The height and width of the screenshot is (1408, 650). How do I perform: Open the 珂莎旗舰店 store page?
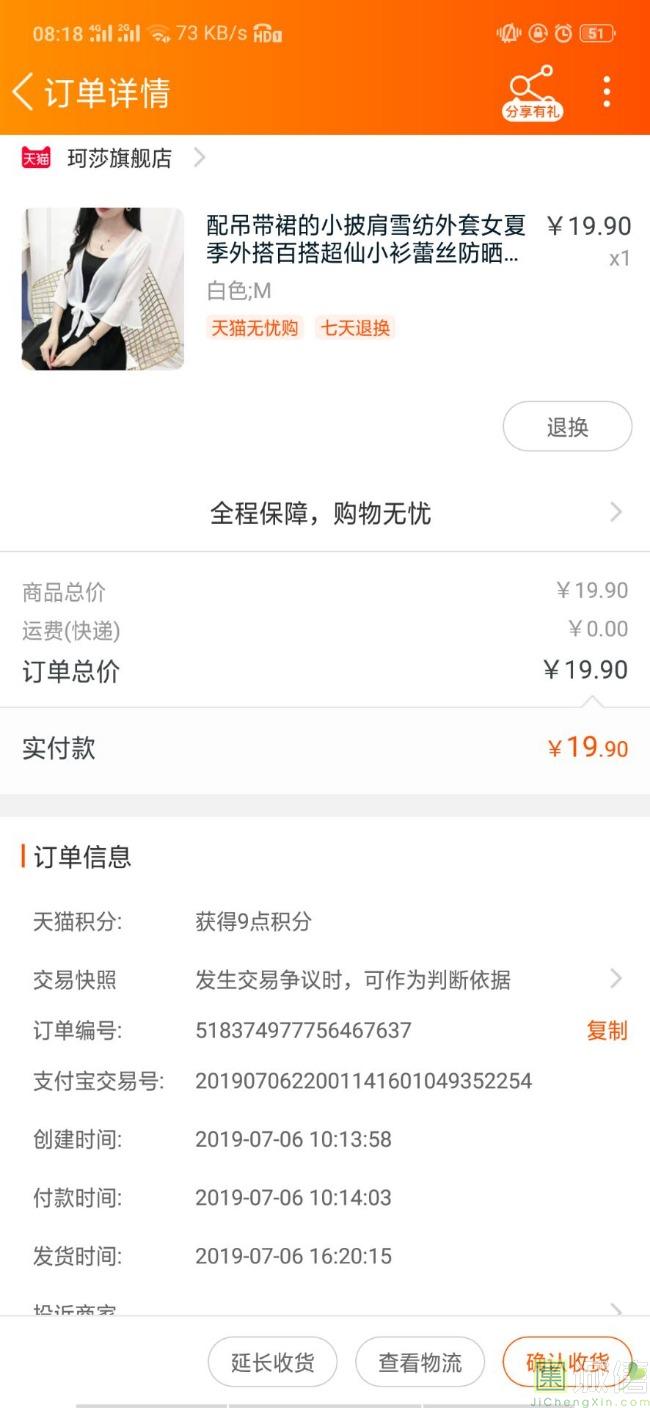[119, 158]
